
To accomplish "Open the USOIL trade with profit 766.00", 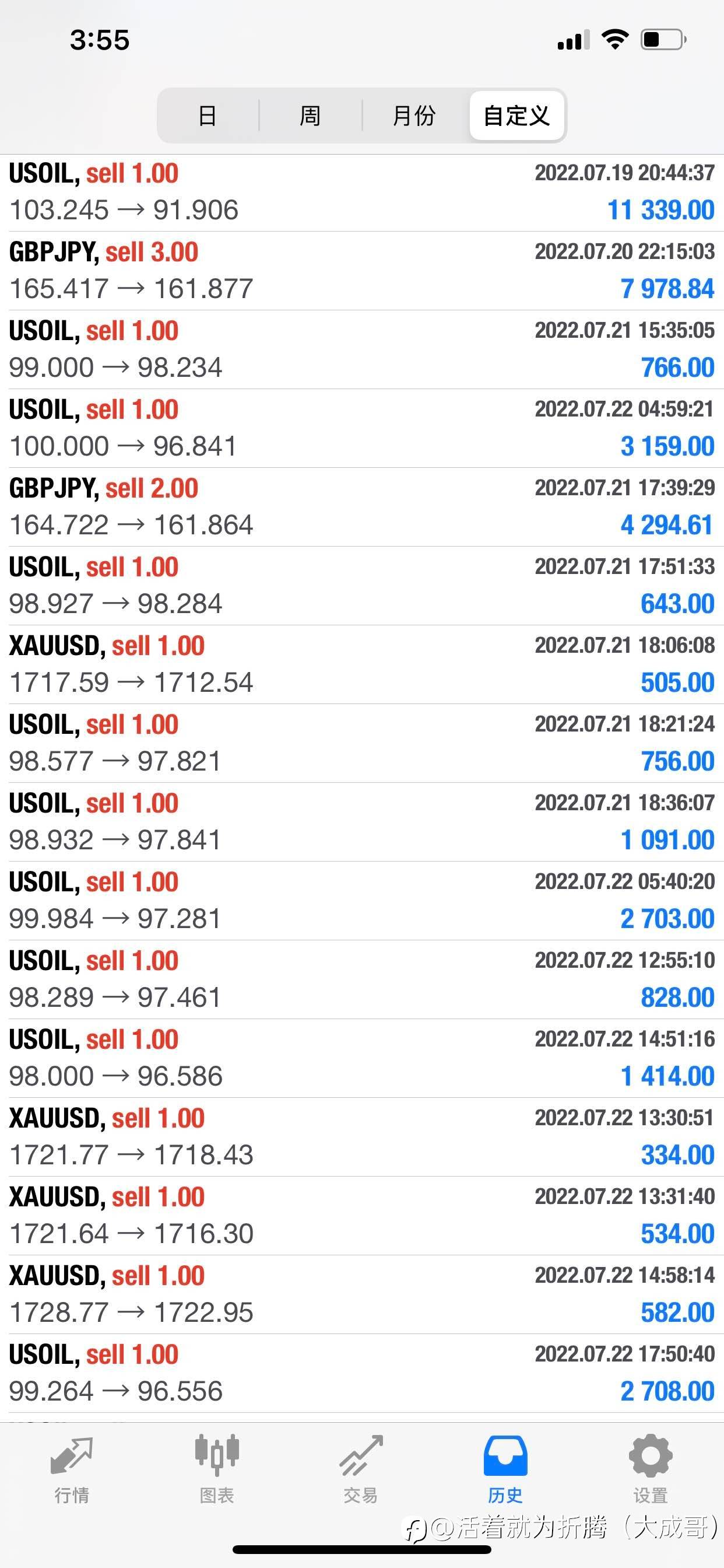I will click(x=362, y=349).
